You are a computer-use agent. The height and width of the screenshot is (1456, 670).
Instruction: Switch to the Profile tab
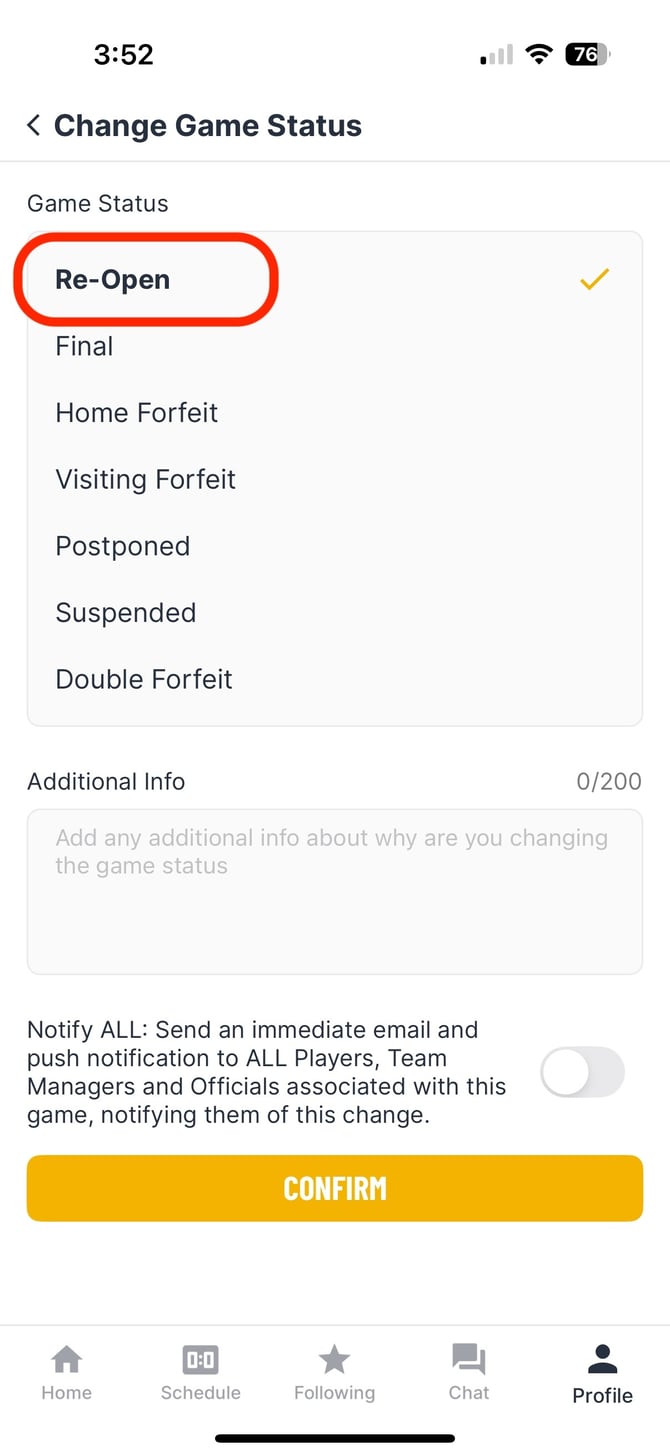click(602, 1373)
